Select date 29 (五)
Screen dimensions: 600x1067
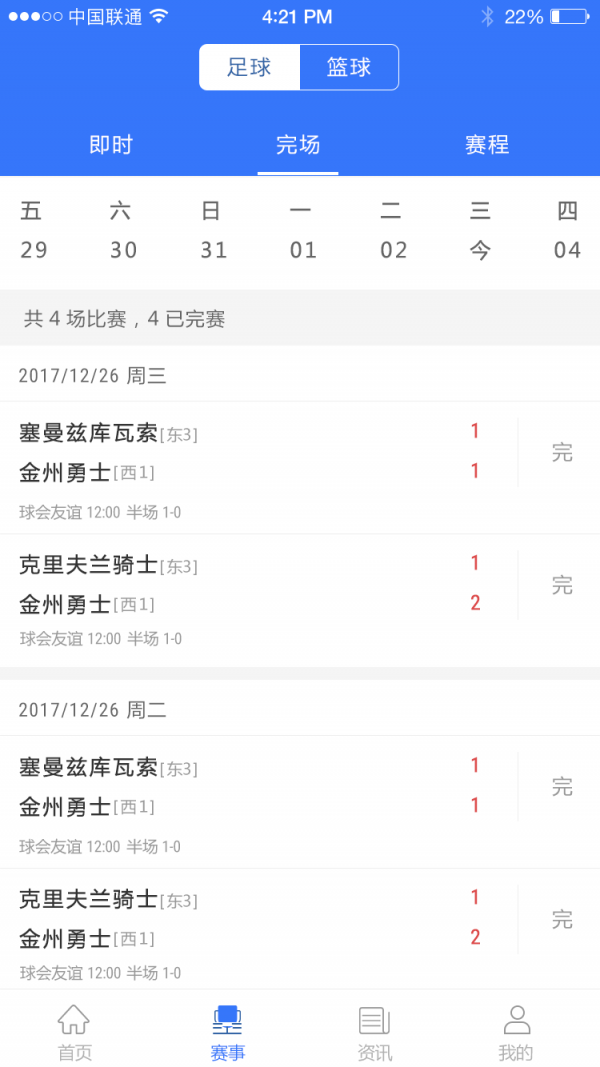coord(33,231)
